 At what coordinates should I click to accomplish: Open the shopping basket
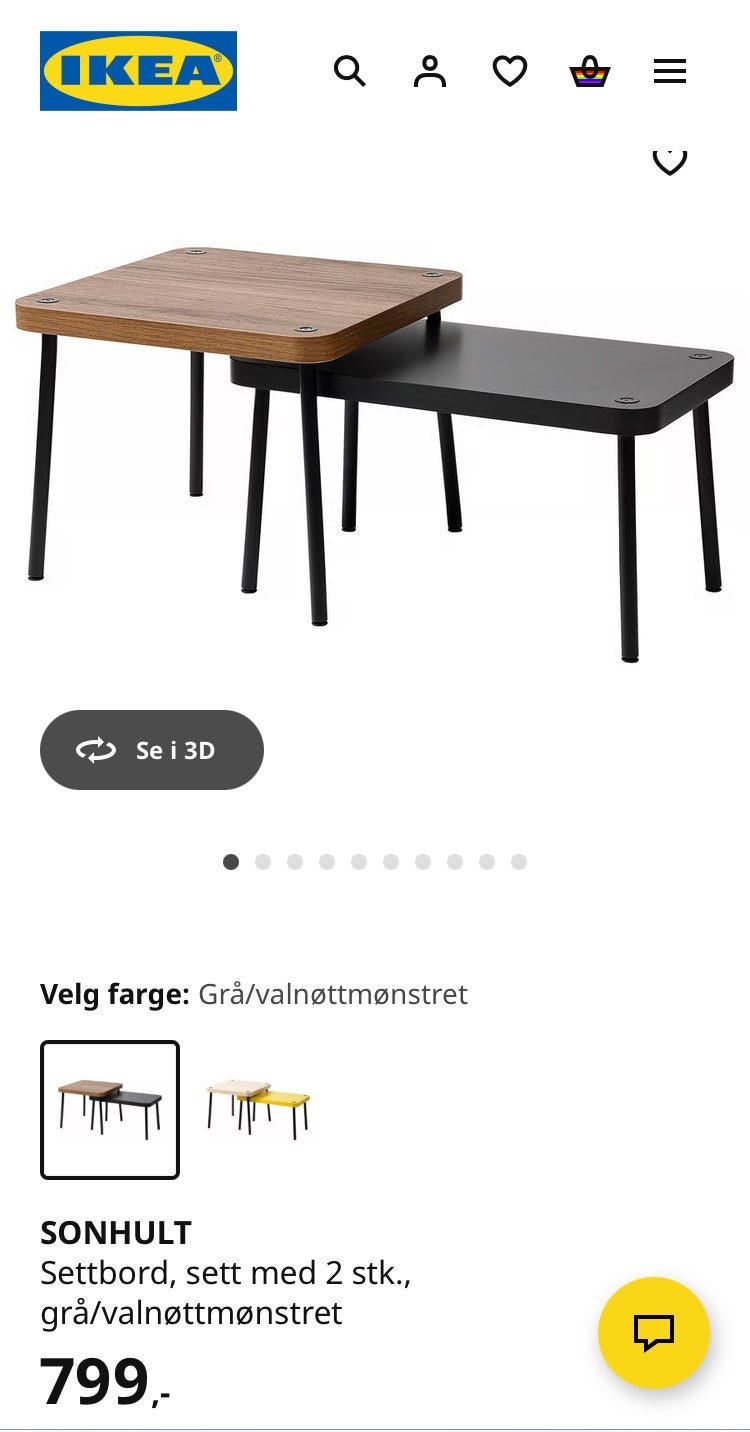click(x=590, y=72)
